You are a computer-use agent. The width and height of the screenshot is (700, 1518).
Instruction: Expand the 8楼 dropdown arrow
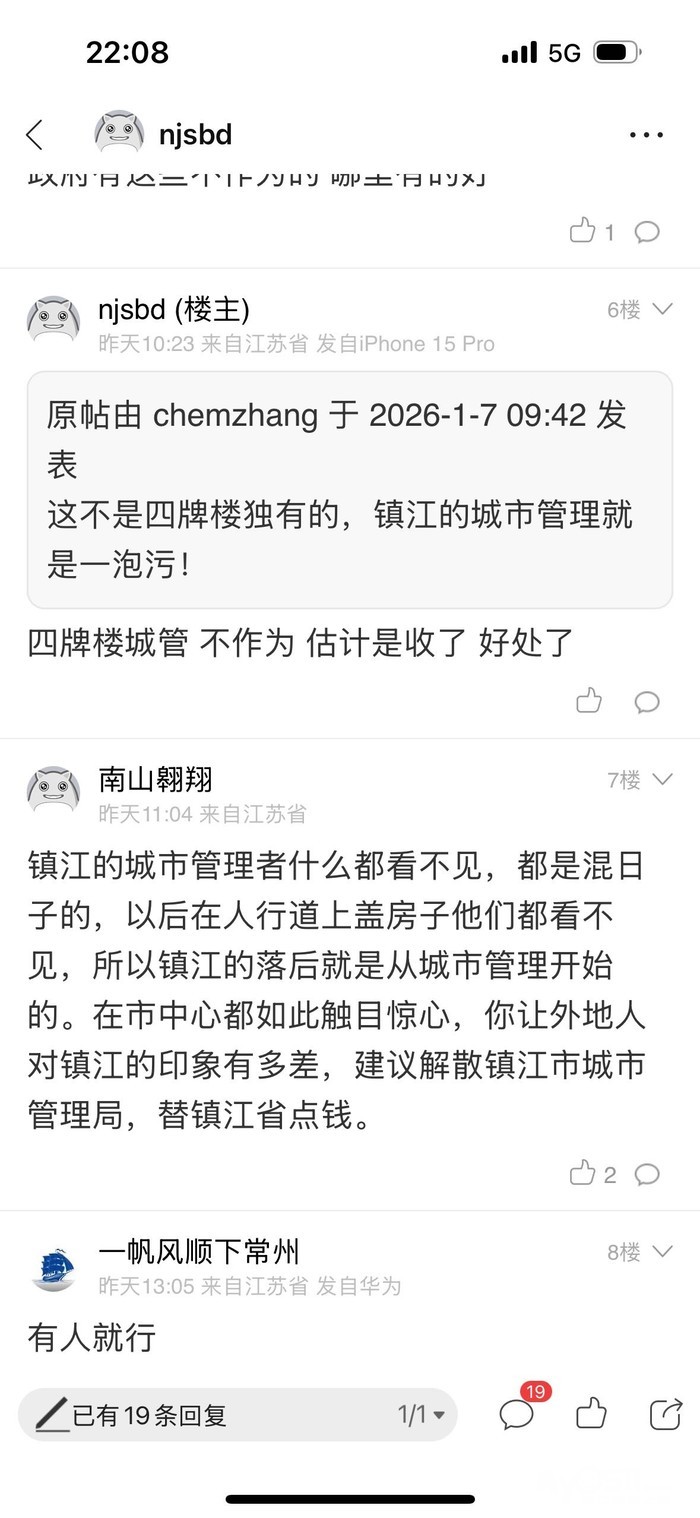pos(662,1251)
